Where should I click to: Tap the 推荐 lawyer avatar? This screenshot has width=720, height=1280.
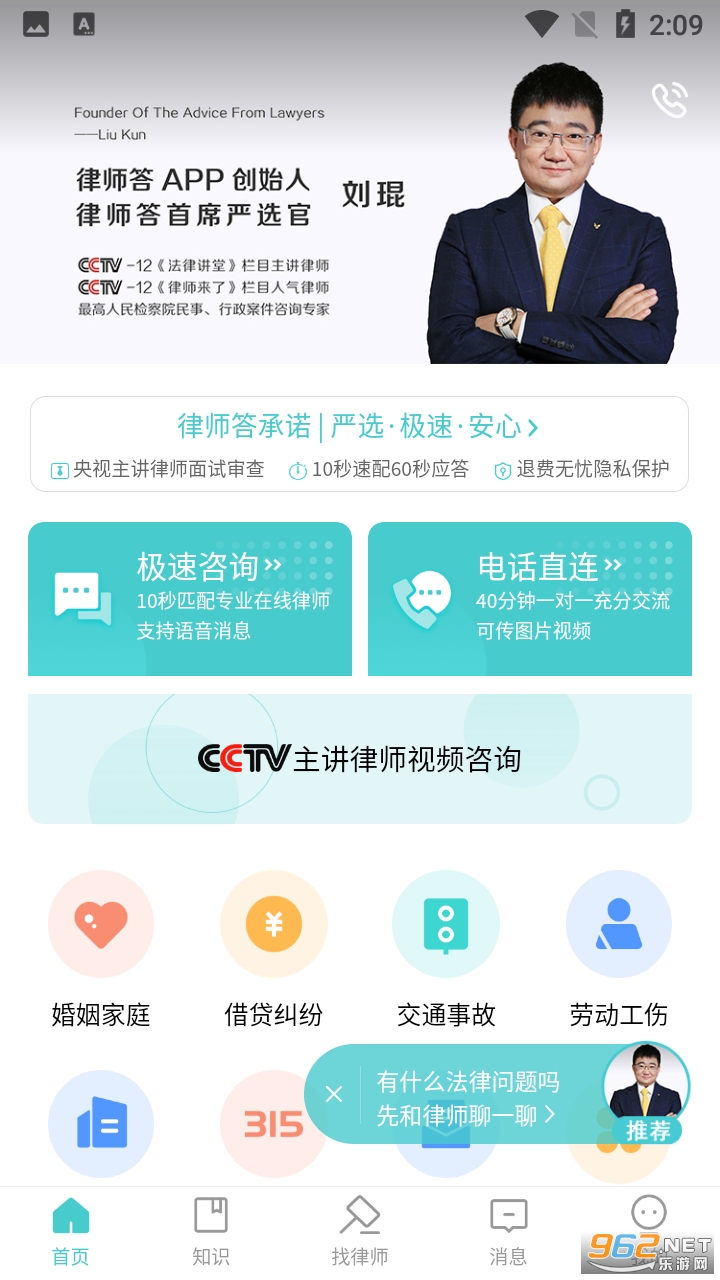(x=646, y=1092)
